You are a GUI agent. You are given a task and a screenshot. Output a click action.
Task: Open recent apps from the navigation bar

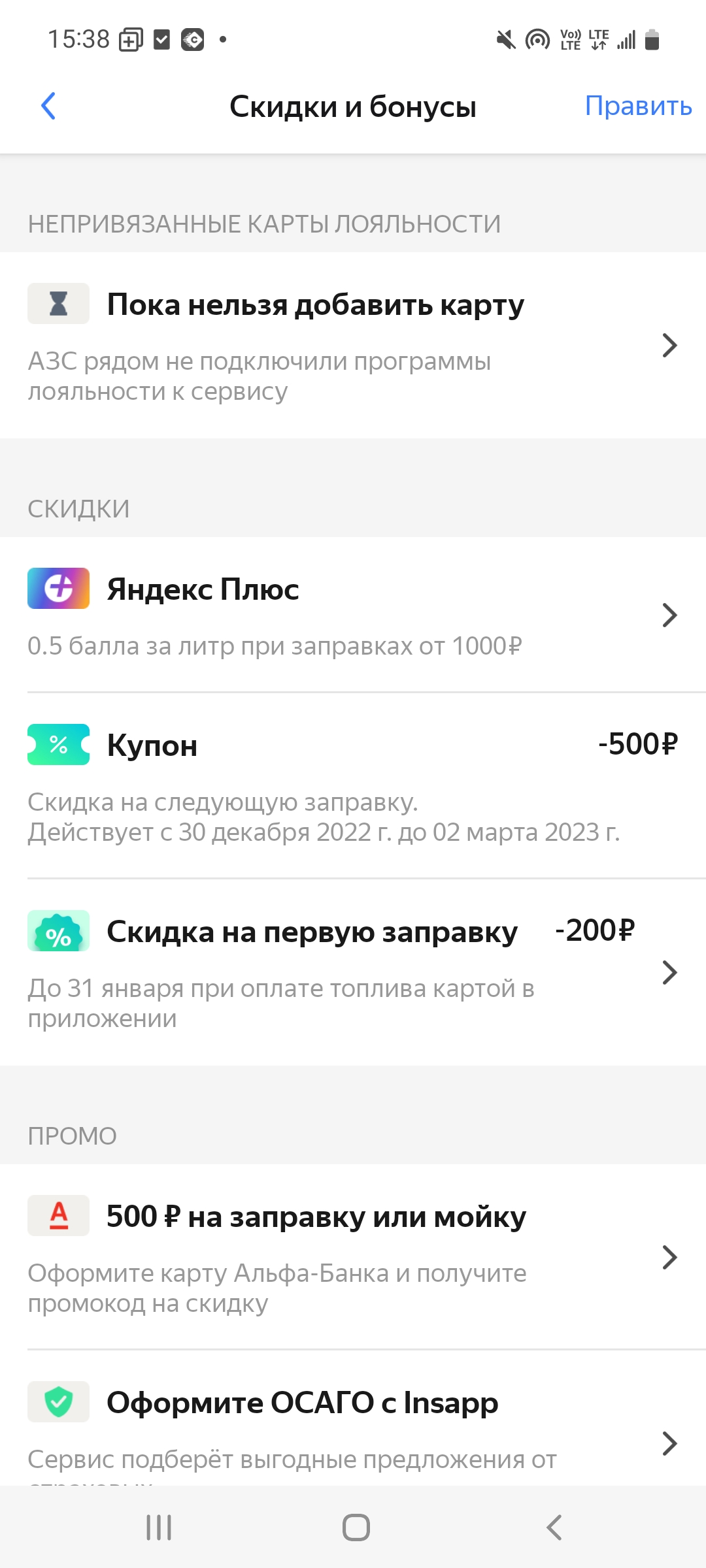[x=159, y=1527]
